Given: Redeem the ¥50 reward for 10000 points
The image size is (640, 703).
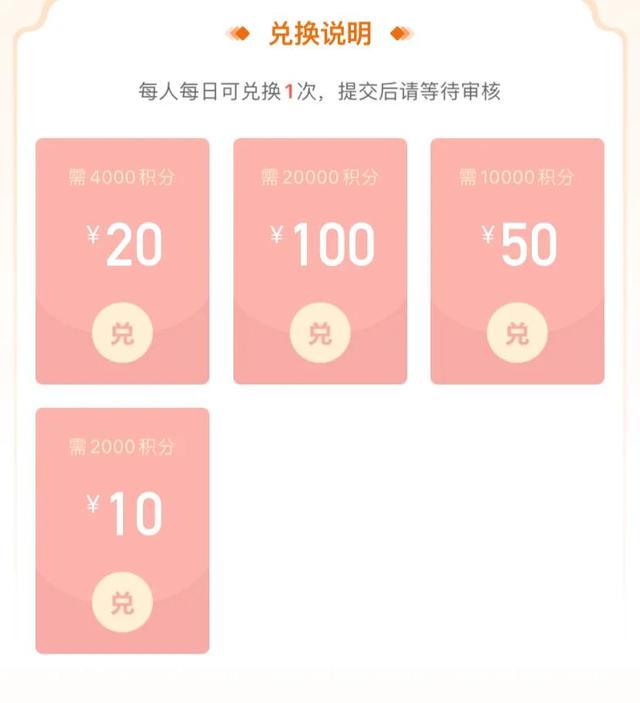Looking at the screenshot, I should point(517,332).
